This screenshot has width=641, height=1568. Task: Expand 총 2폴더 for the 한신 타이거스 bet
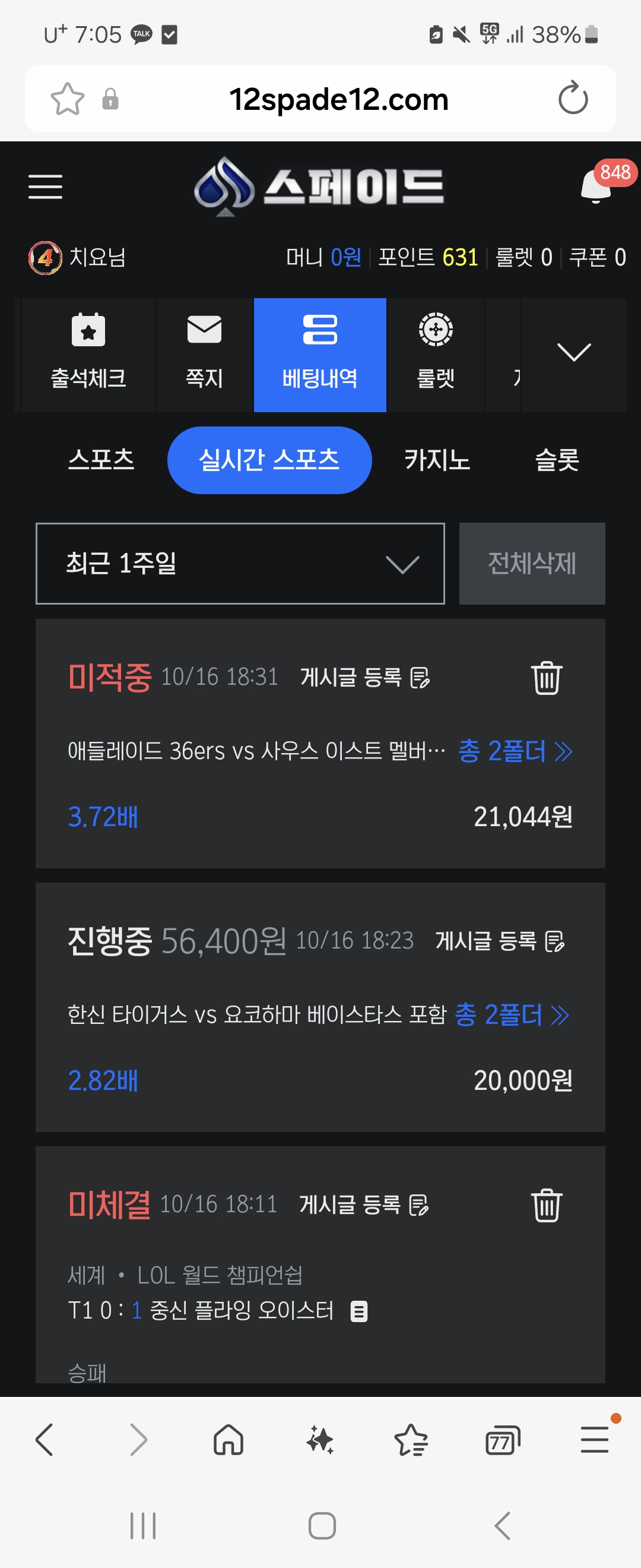[512, 1014]
